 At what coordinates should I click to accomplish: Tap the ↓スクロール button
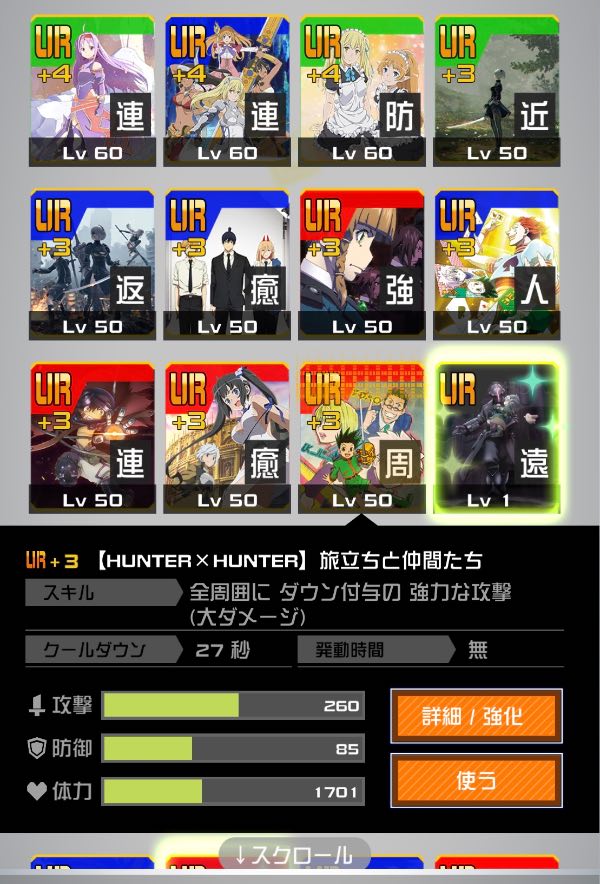pyautogui.click(x=294, y=856)
